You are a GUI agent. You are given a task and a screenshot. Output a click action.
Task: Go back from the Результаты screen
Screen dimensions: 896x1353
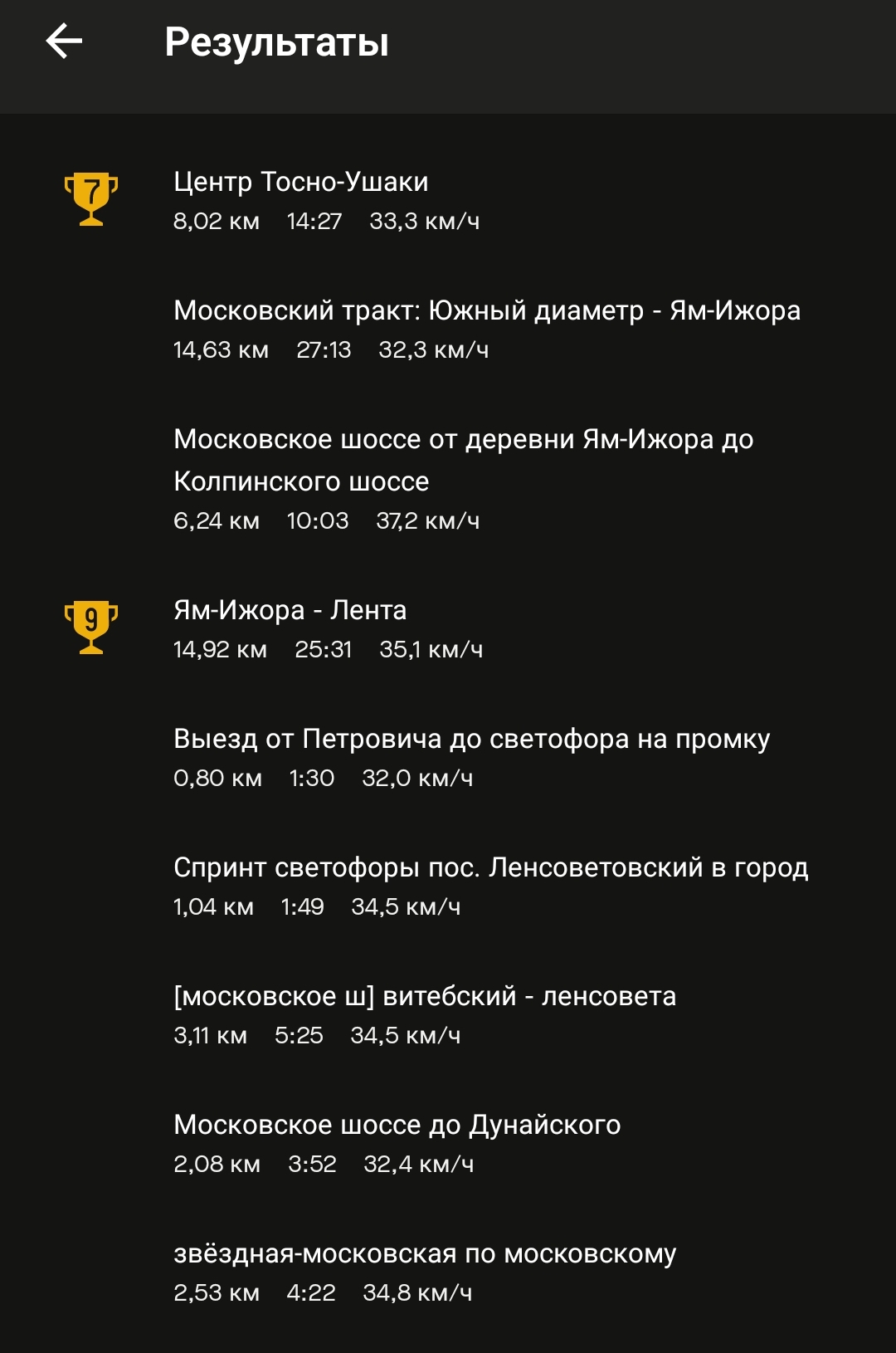click(x=64, y=42)
